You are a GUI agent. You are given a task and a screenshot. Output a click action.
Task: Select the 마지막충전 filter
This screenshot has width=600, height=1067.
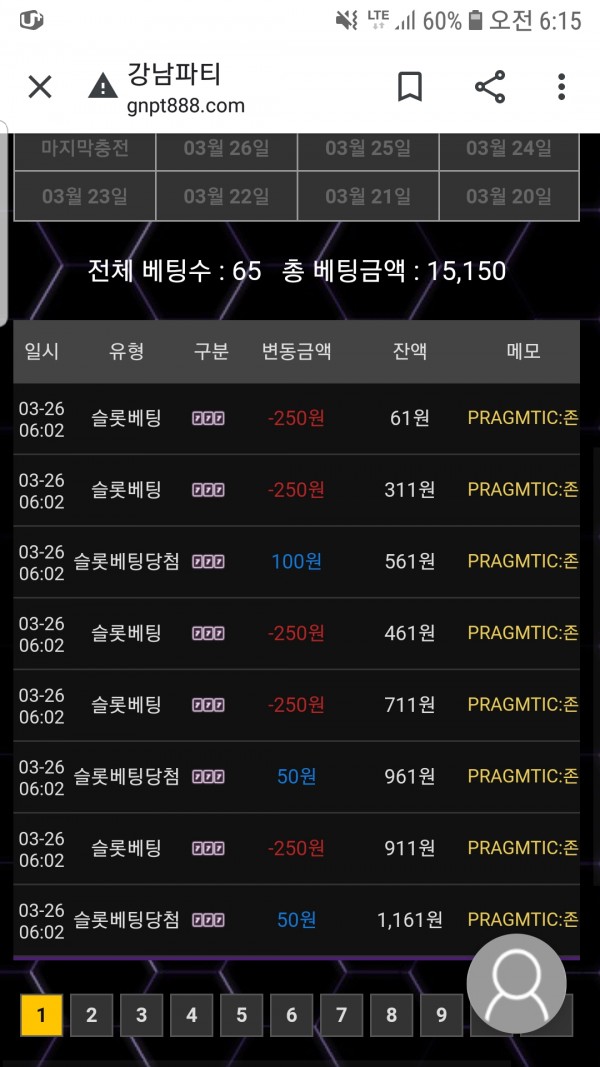85,149
